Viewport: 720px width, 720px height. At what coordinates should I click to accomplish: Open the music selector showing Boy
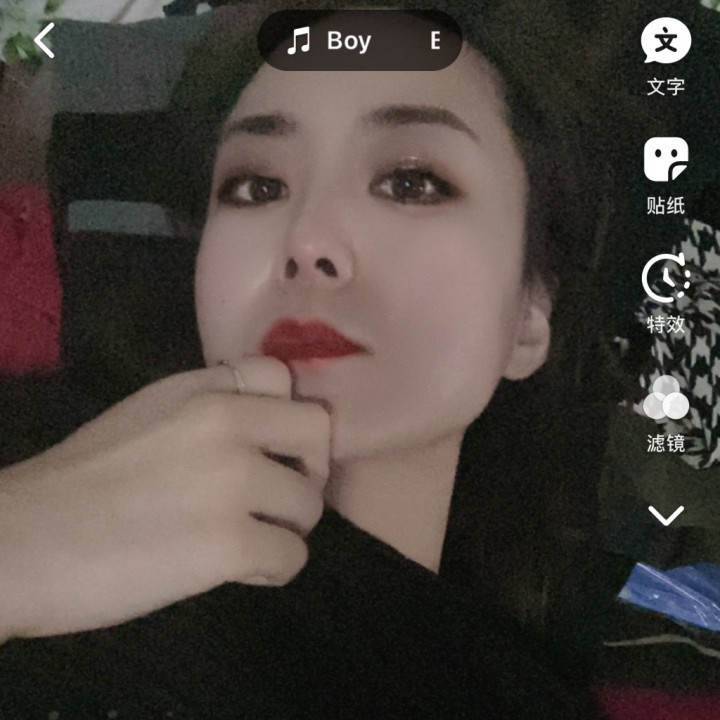pyautogui.click(x=360, y=41)
